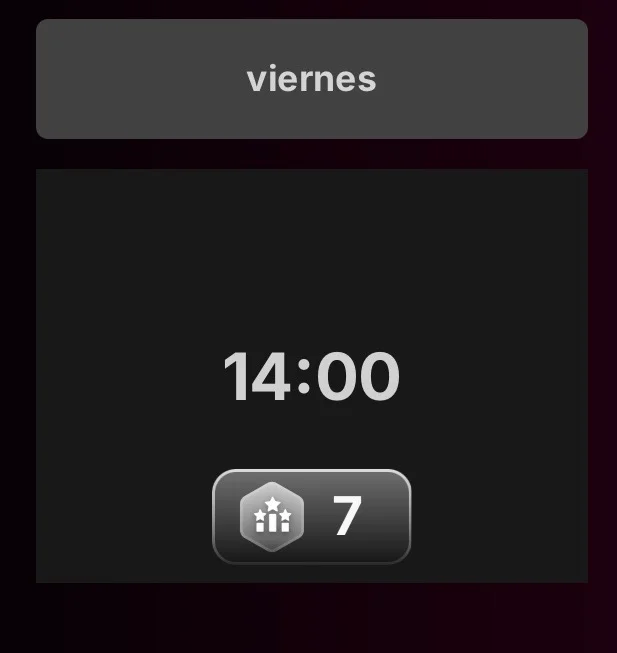
Task: Select the viernes day header
Action: (311, 79)
